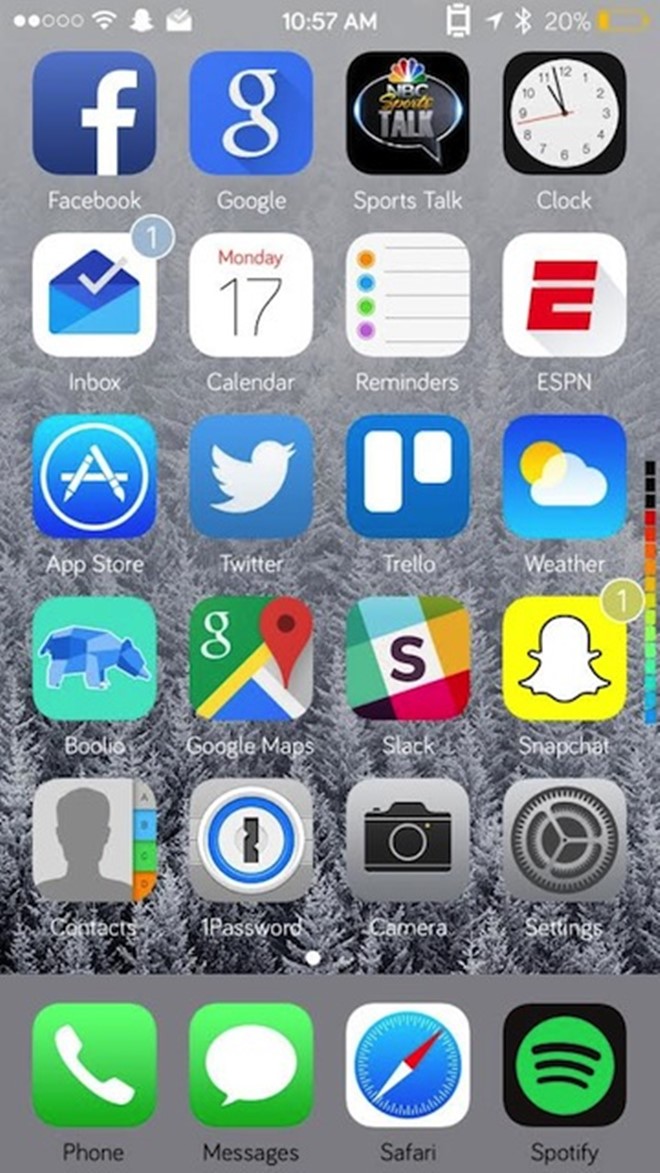The width and height of the screenshot is (660, 1173).
Task: Launch Spotify from the dock
Action: tap(564, 1066)
